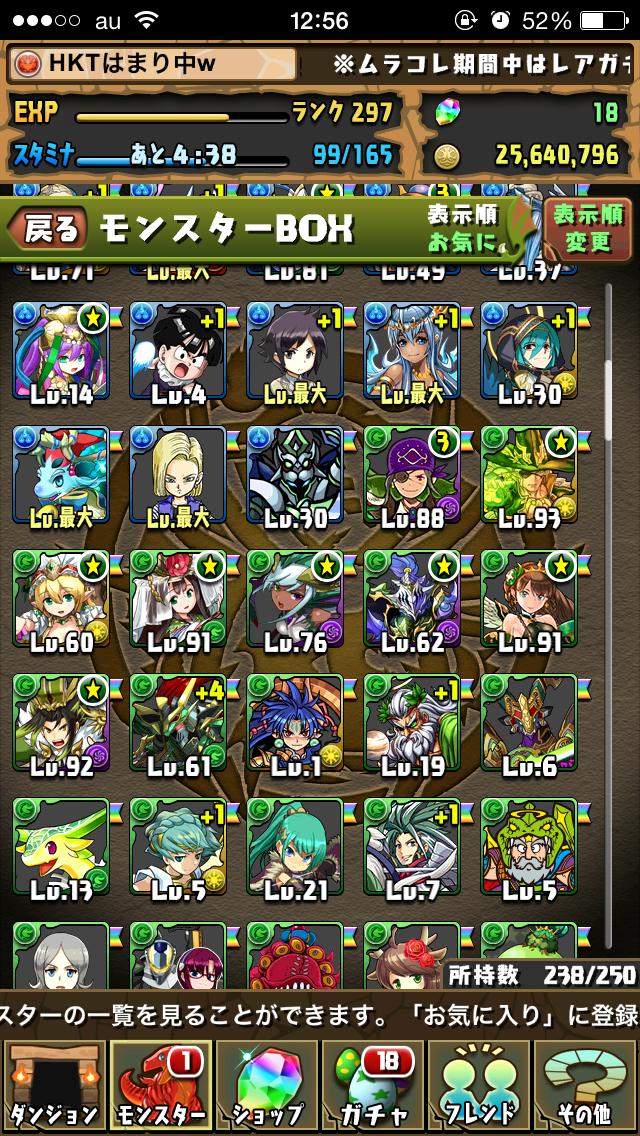Open the Lv.21 green-haired monster
The height and width of the screenshot is (1136, 640).
[x=295, y=847]
